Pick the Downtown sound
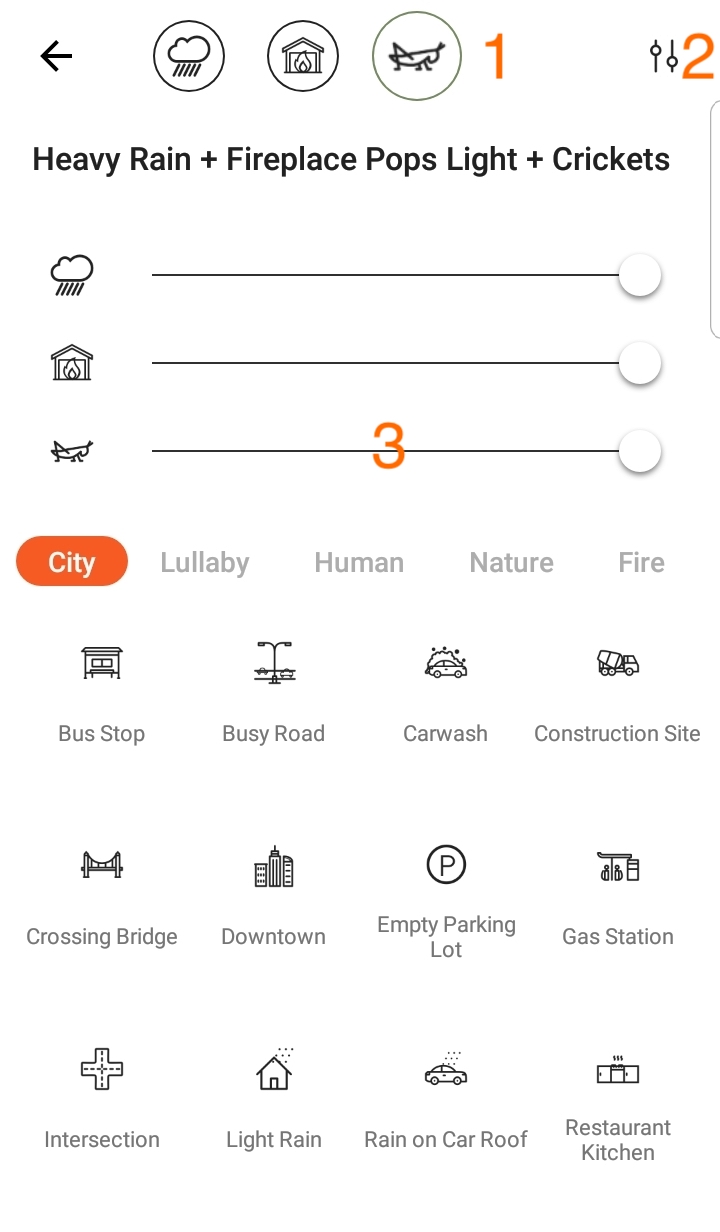This screenshot has height=1232, width=720. tap(273, 892)
